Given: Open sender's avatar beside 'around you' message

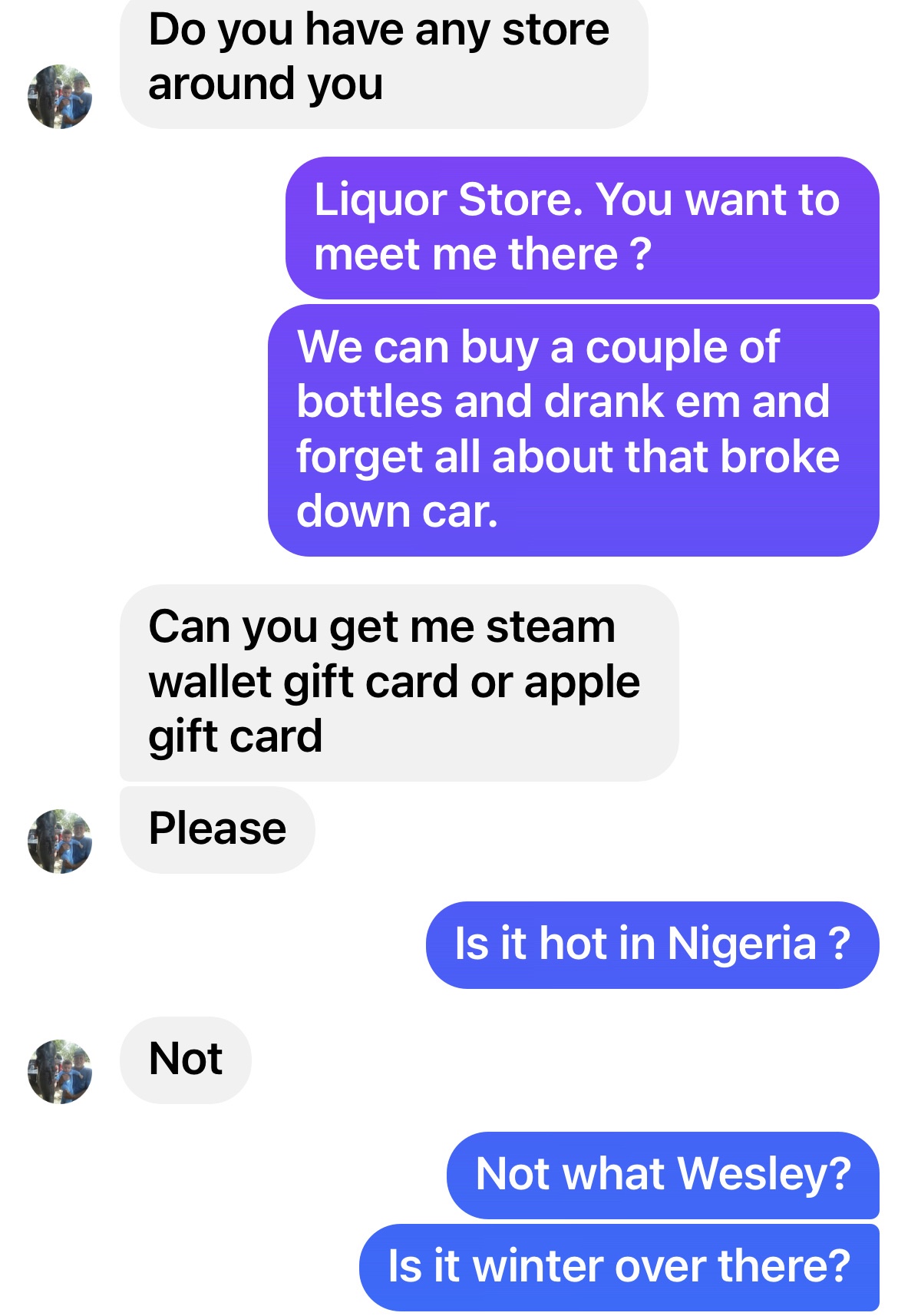Looking at the screenshot, I should 60,97.
